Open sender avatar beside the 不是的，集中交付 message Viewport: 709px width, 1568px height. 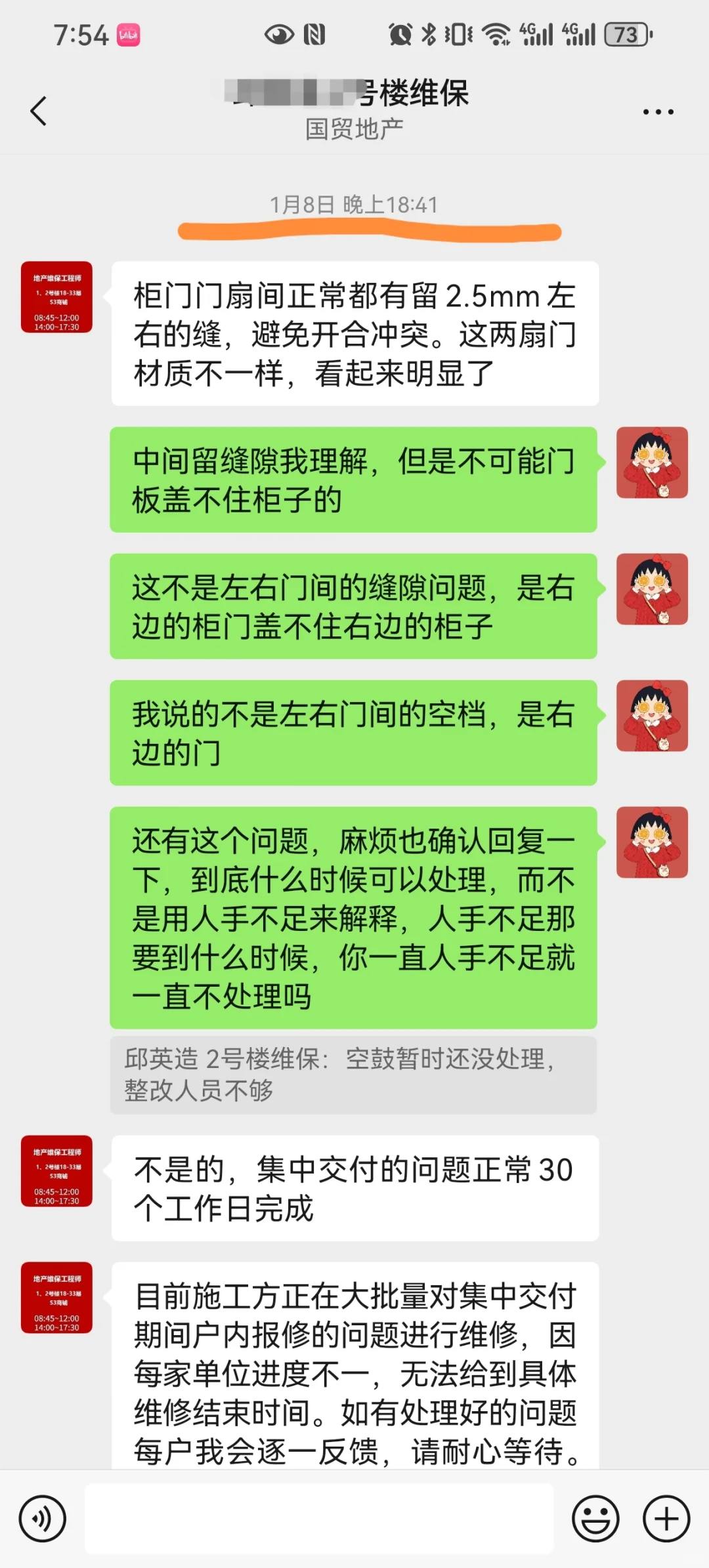56,1171
